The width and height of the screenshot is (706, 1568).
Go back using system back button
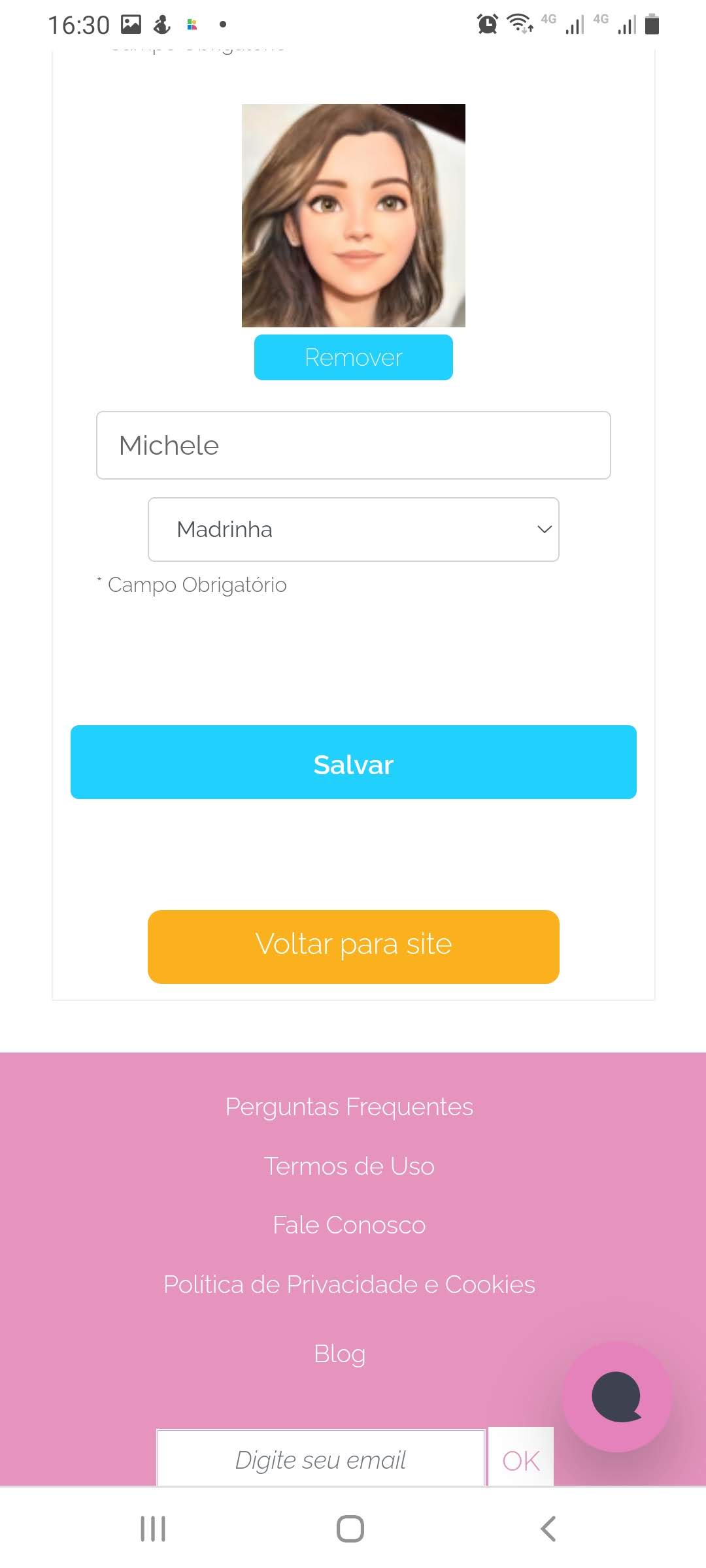[x=548, y=1529]
